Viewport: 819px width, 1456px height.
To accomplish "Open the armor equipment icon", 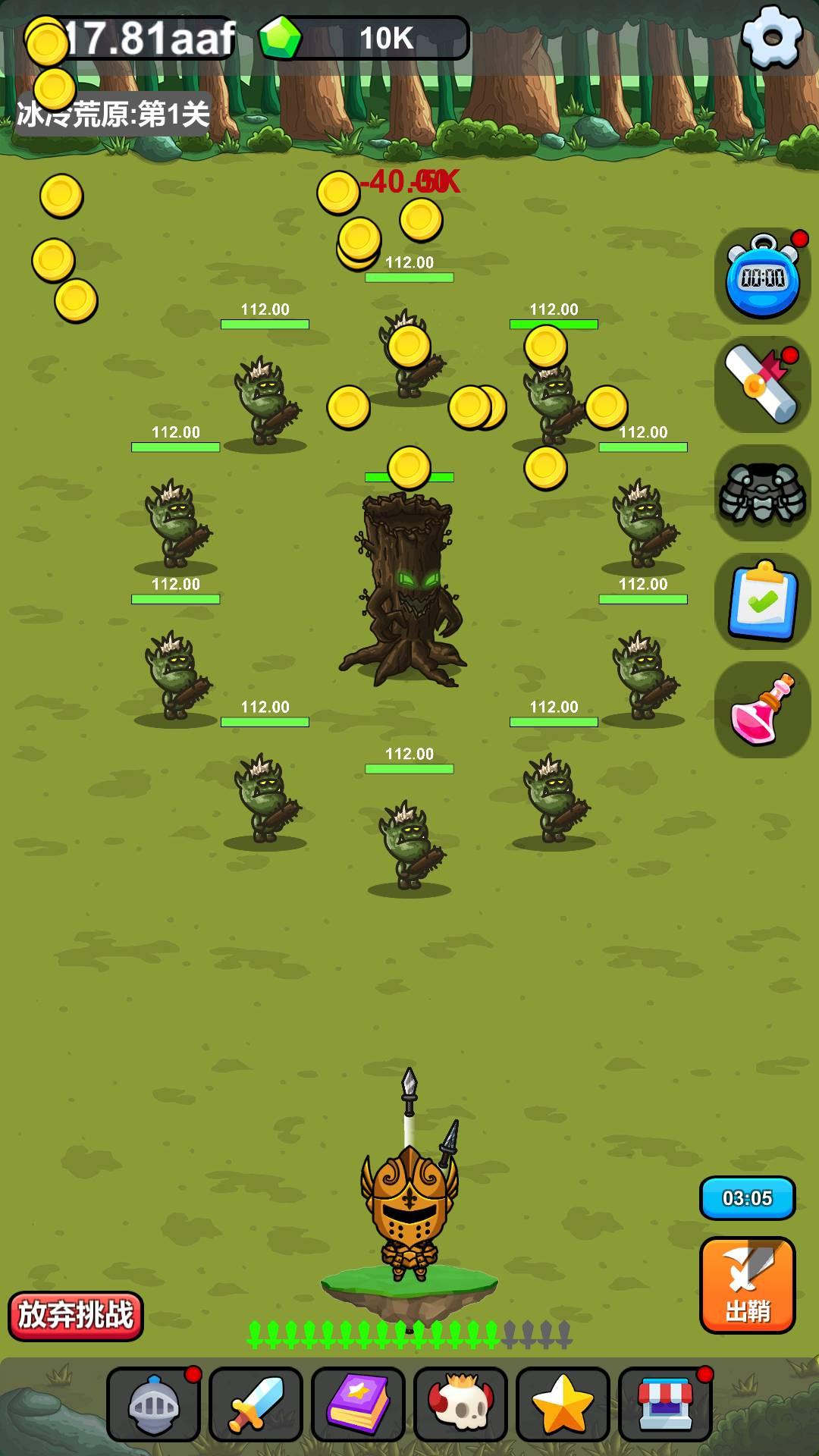I will [x=763, y=493].
